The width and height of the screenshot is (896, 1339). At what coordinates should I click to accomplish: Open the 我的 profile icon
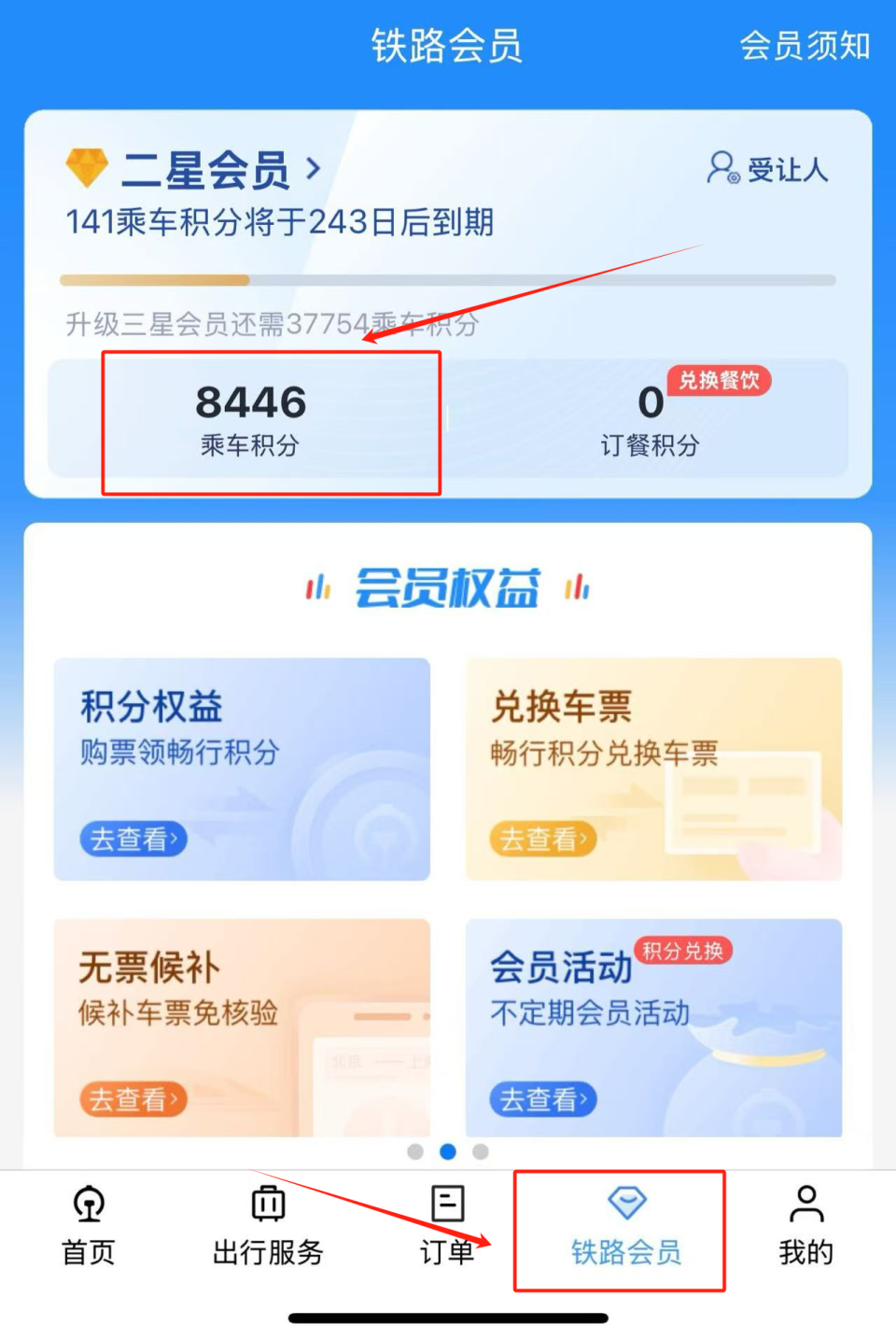pos(805,1205)
